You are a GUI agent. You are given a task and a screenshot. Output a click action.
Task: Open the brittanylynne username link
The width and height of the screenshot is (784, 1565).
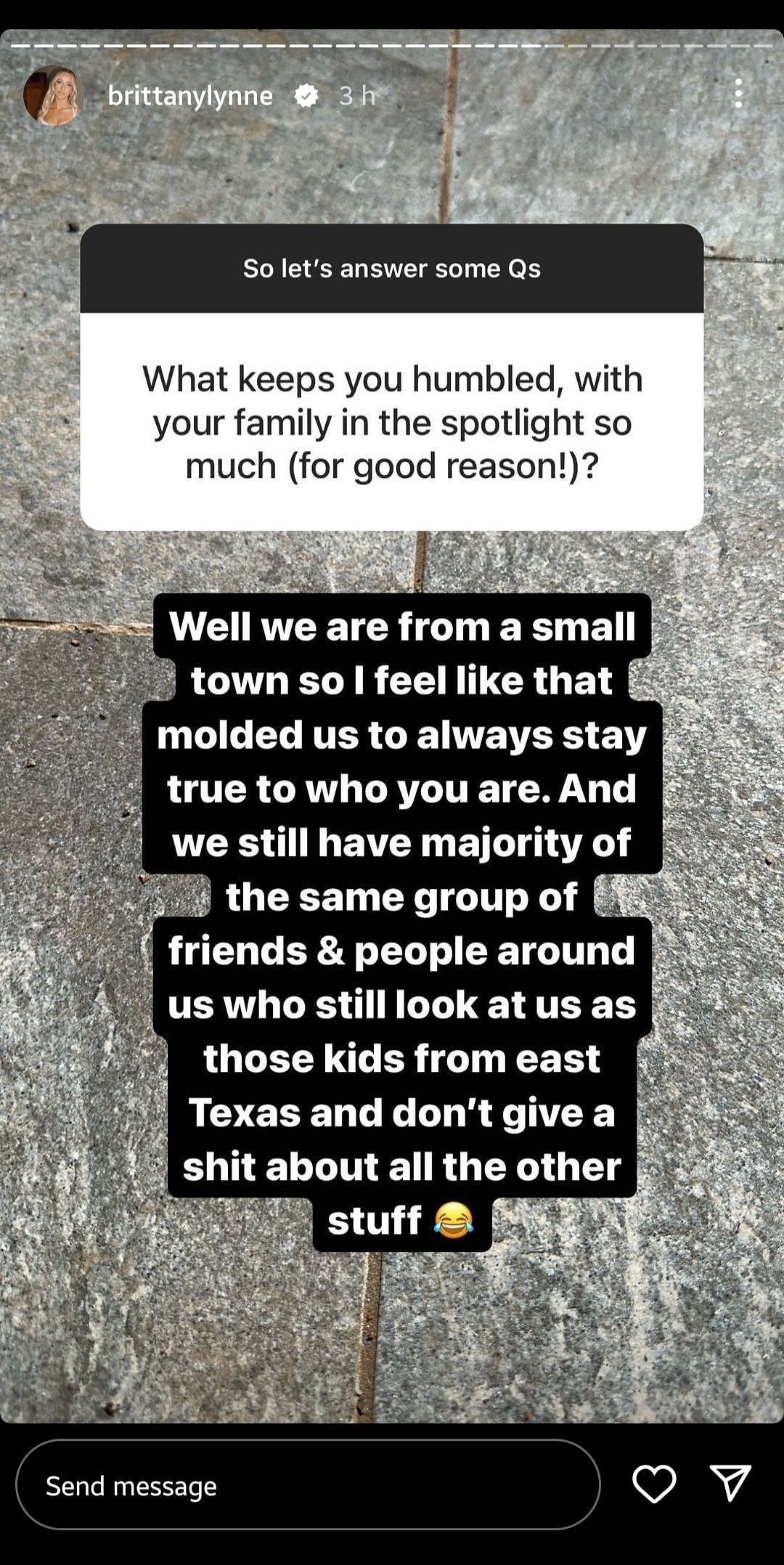click(x=190, y=96)
